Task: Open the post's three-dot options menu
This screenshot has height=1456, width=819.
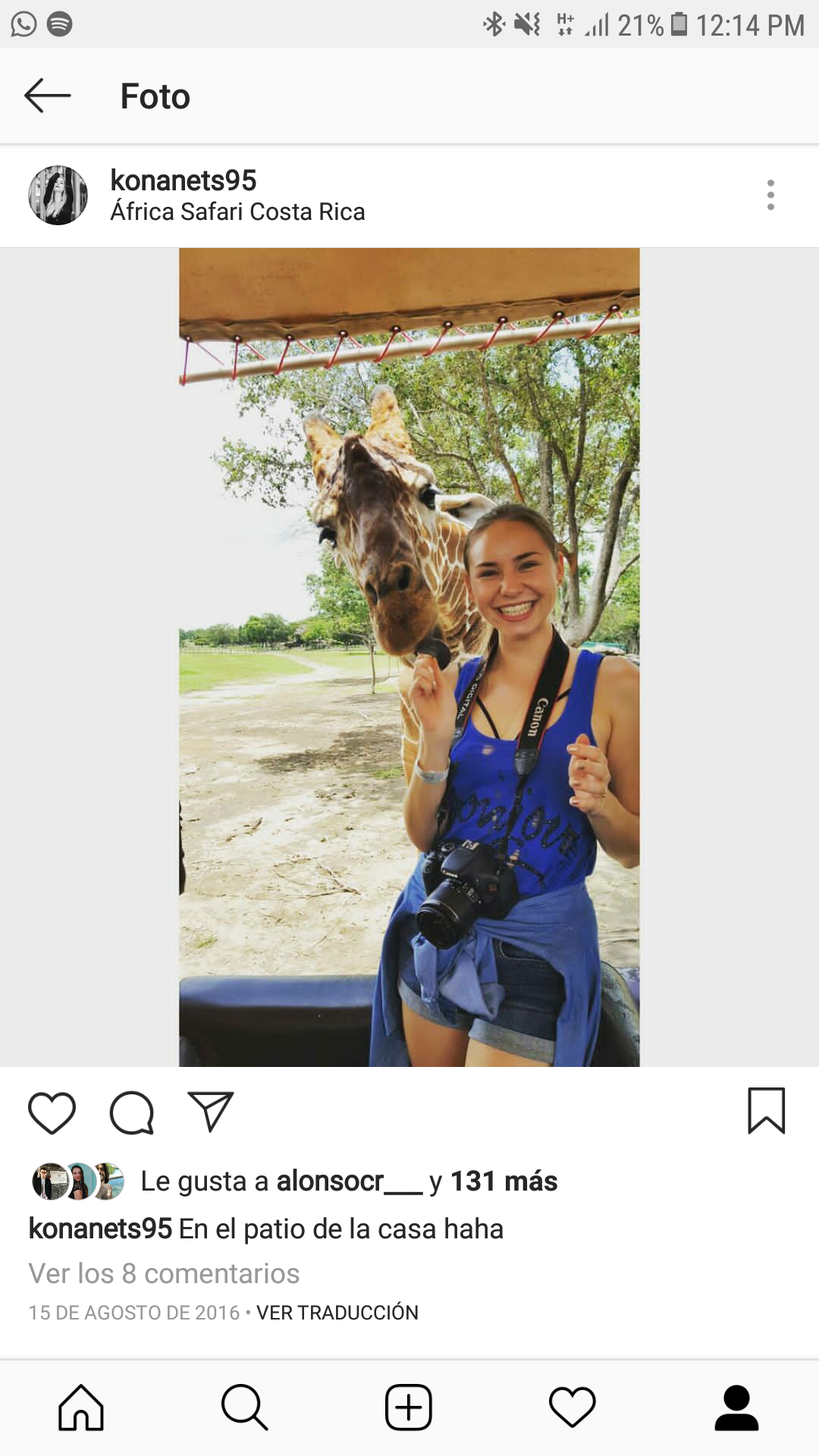Action: pyautogui.click(x=770, y=195)
